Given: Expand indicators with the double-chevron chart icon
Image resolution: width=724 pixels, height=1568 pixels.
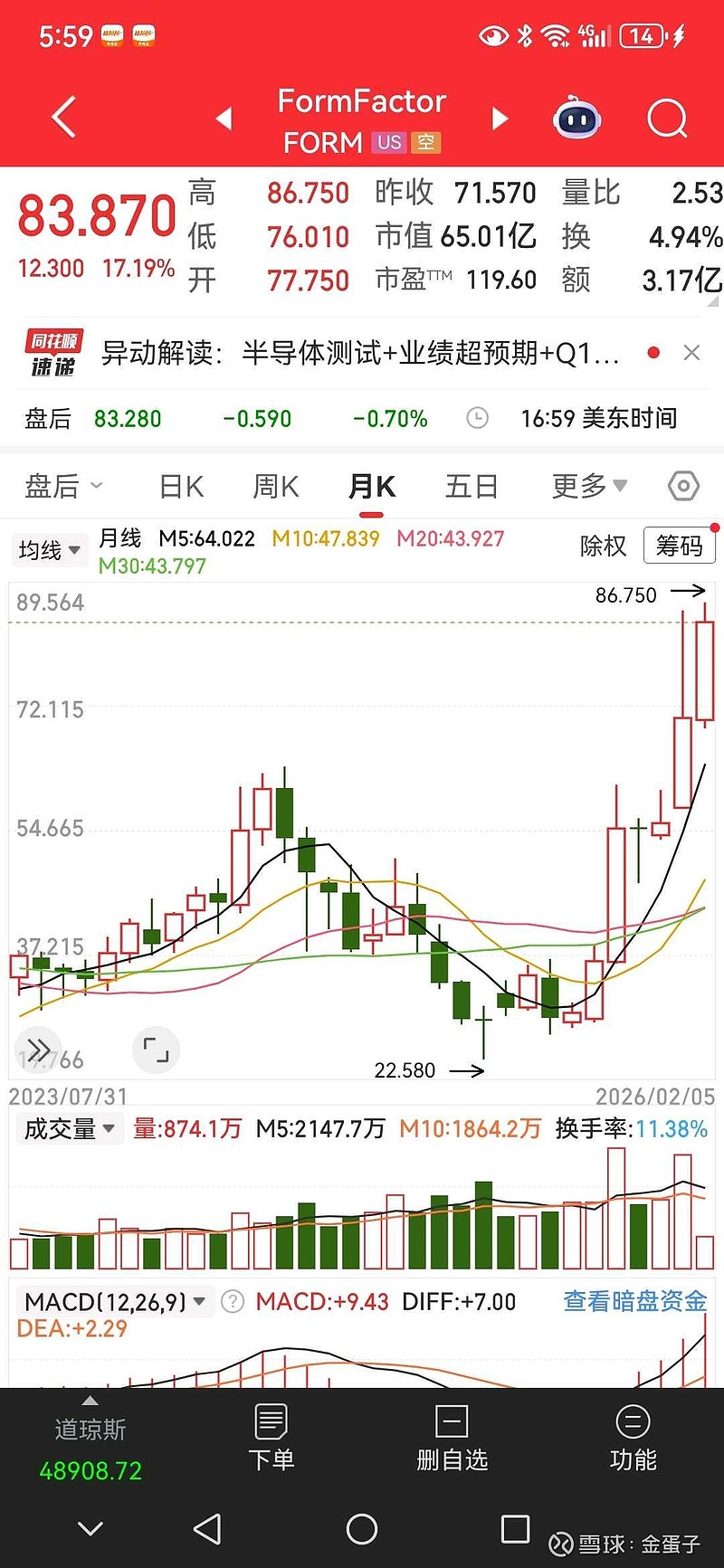Looking at the screenshot, I should pos(37,1049).
